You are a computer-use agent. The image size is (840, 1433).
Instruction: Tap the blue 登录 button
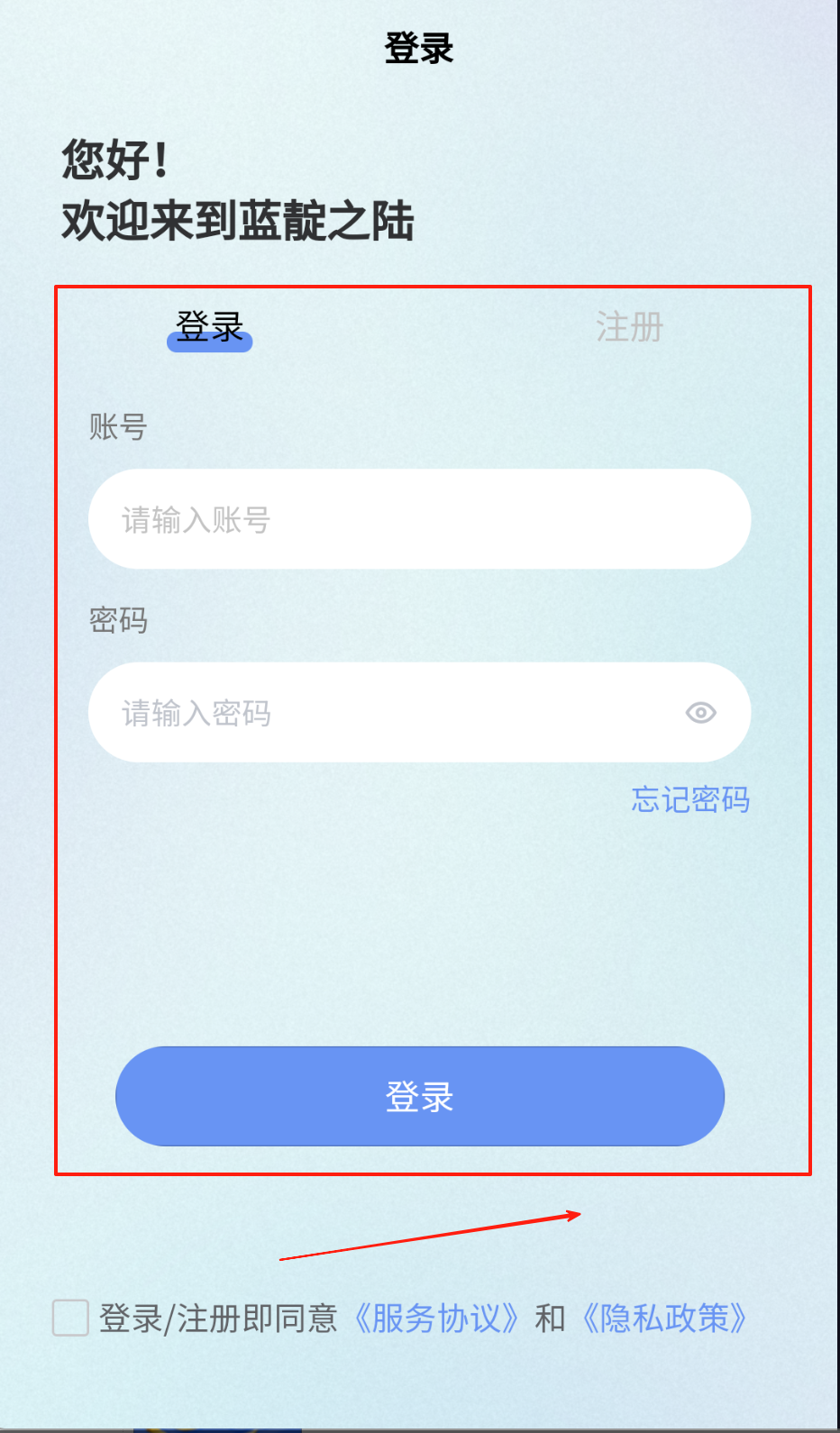point(419,1096)
